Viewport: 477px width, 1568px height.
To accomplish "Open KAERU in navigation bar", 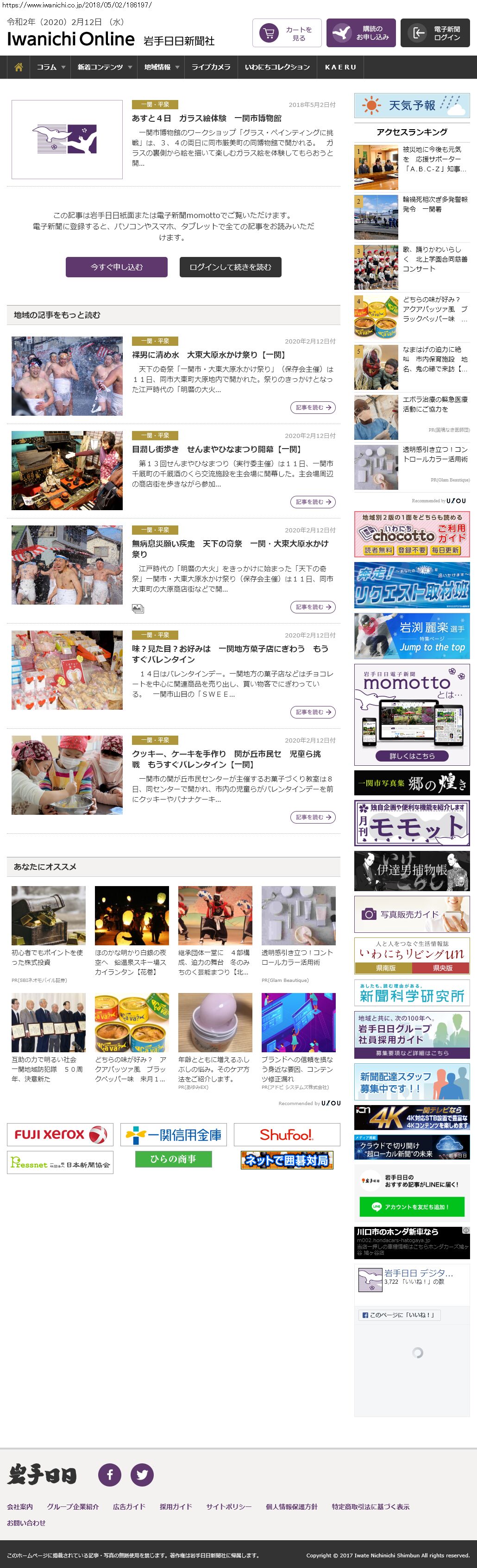I will tap(340, 67).
